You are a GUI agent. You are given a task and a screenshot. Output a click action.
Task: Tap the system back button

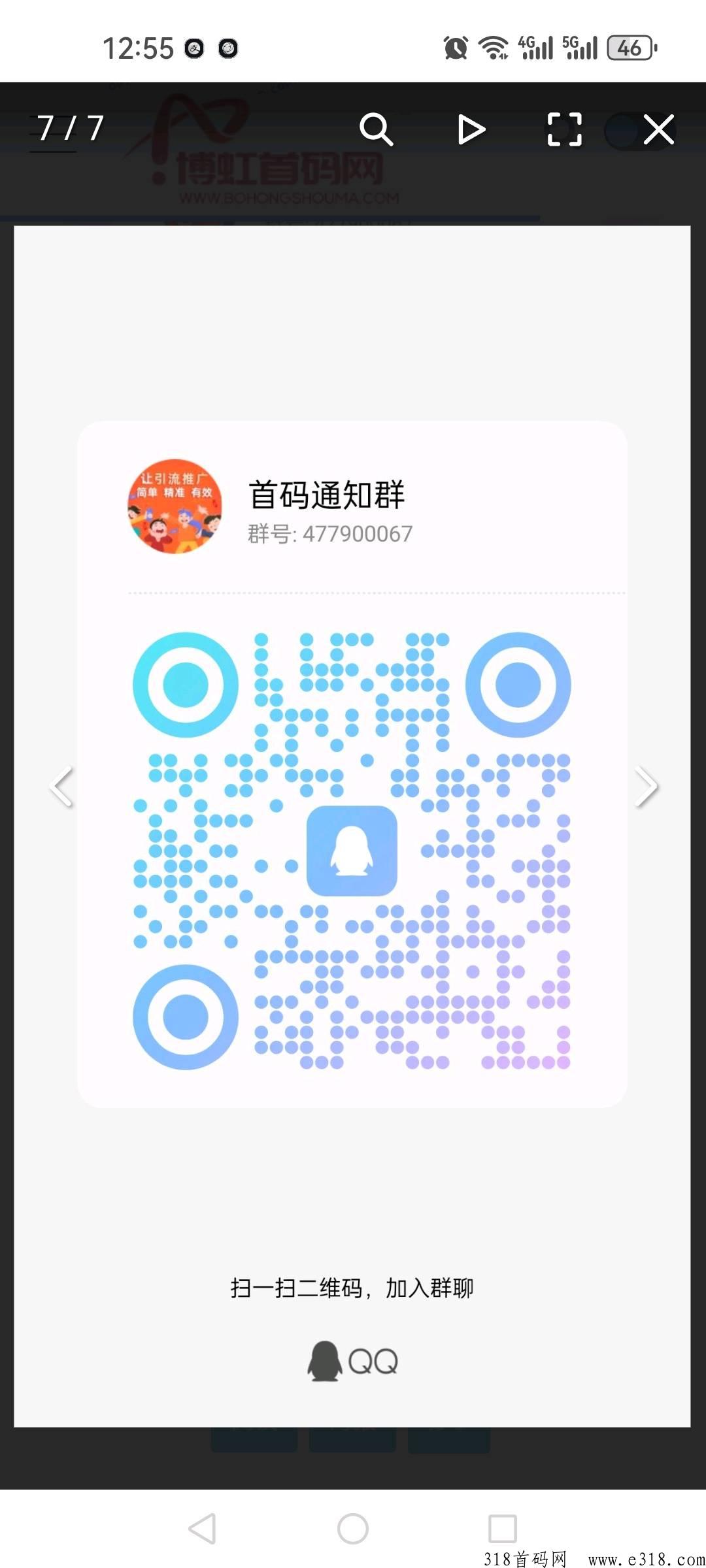[202, 1529]
